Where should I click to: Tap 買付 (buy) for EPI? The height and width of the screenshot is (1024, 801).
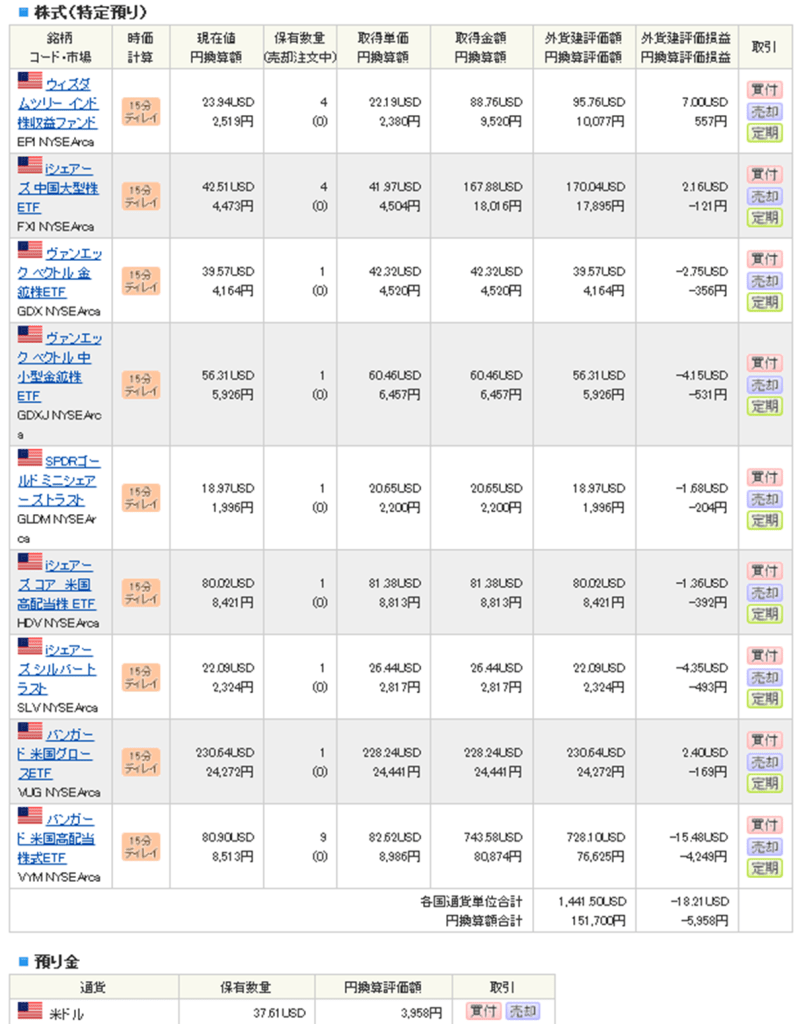pos(765,89)
